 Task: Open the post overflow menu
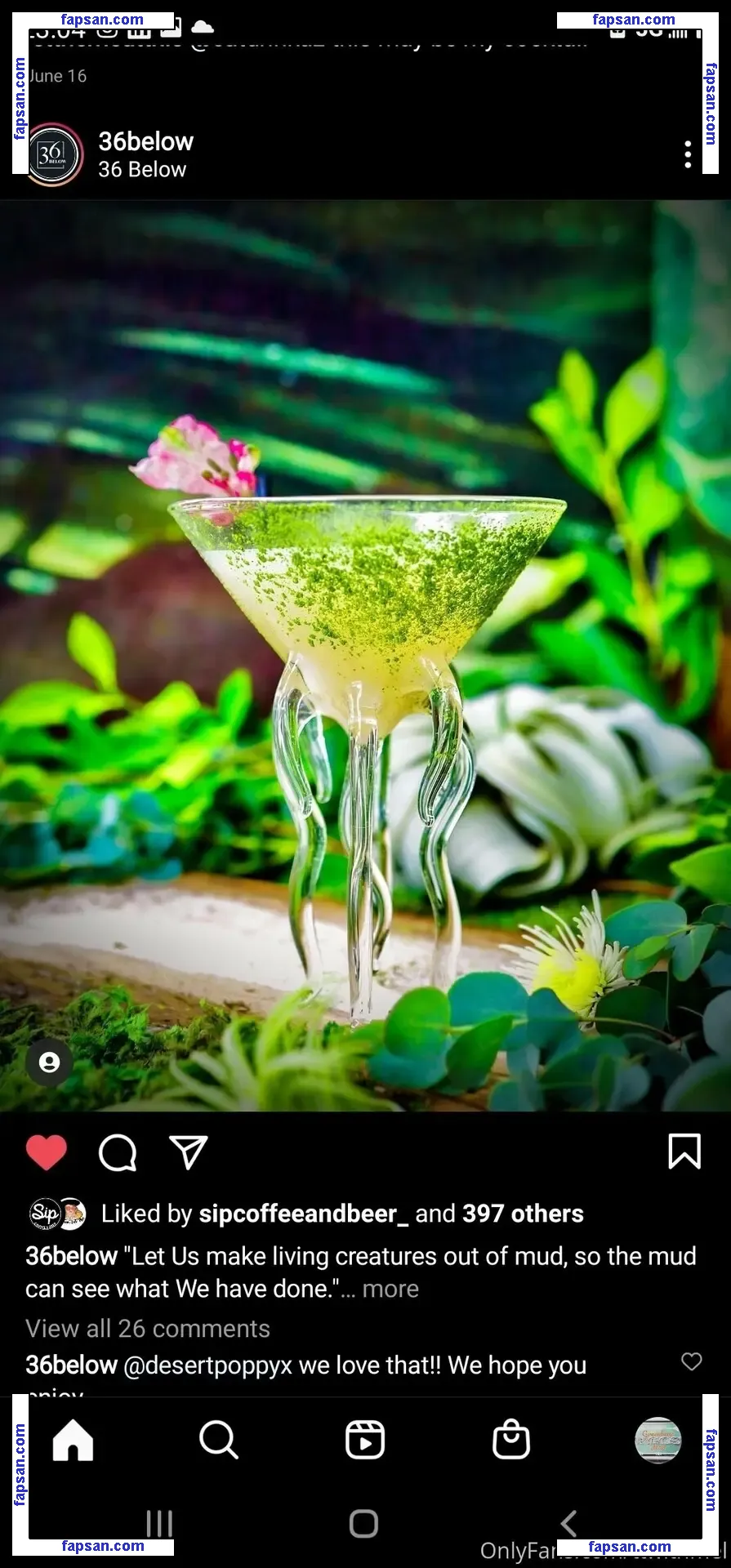(688, 154)
